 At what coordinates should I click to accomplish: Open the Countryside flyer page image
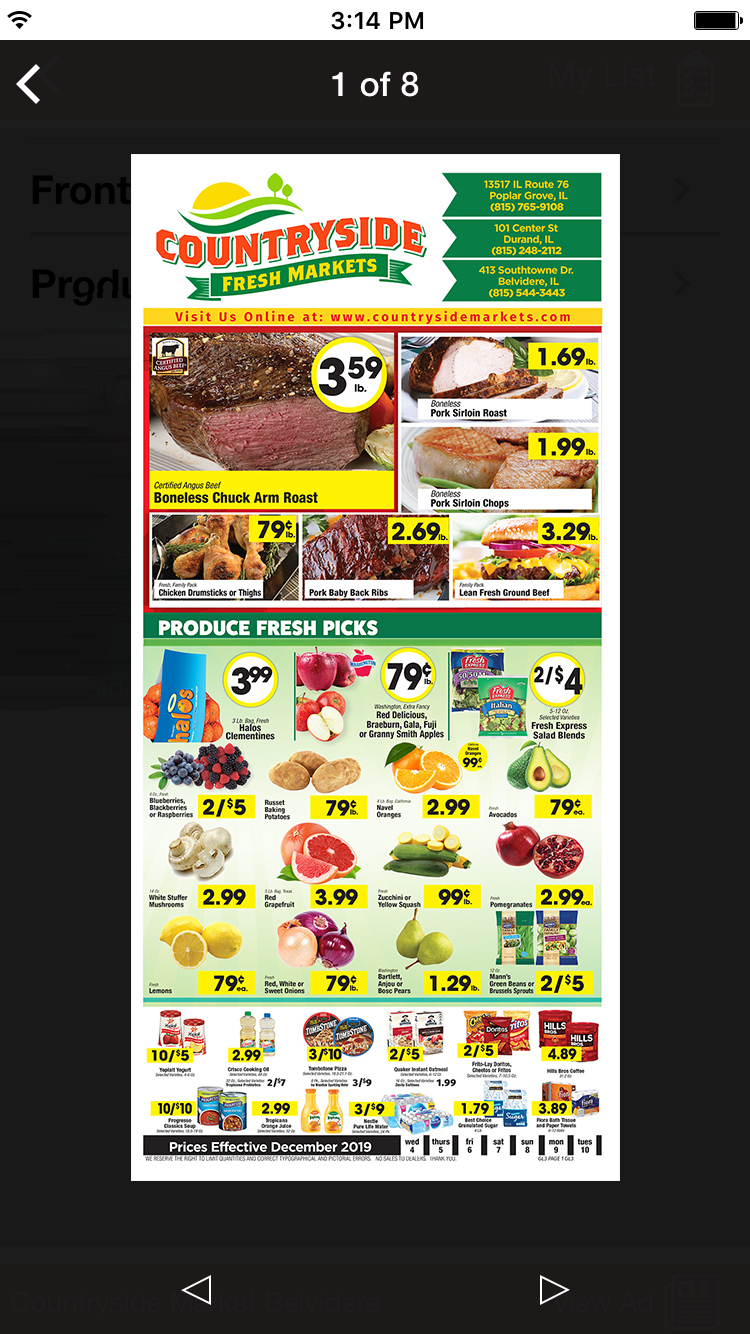(375, 667)
